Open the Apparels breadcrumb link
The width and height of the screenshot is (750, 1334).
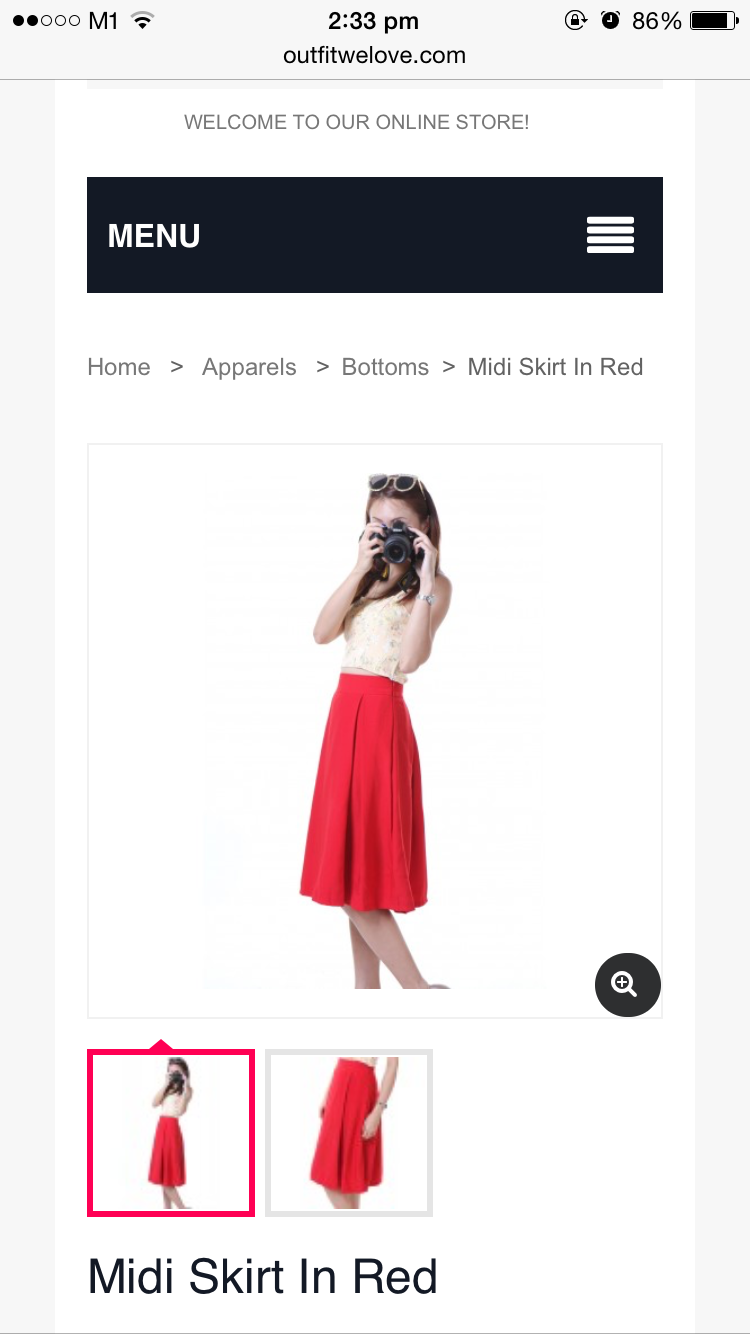pyautogui.click(x=249, y=367)
